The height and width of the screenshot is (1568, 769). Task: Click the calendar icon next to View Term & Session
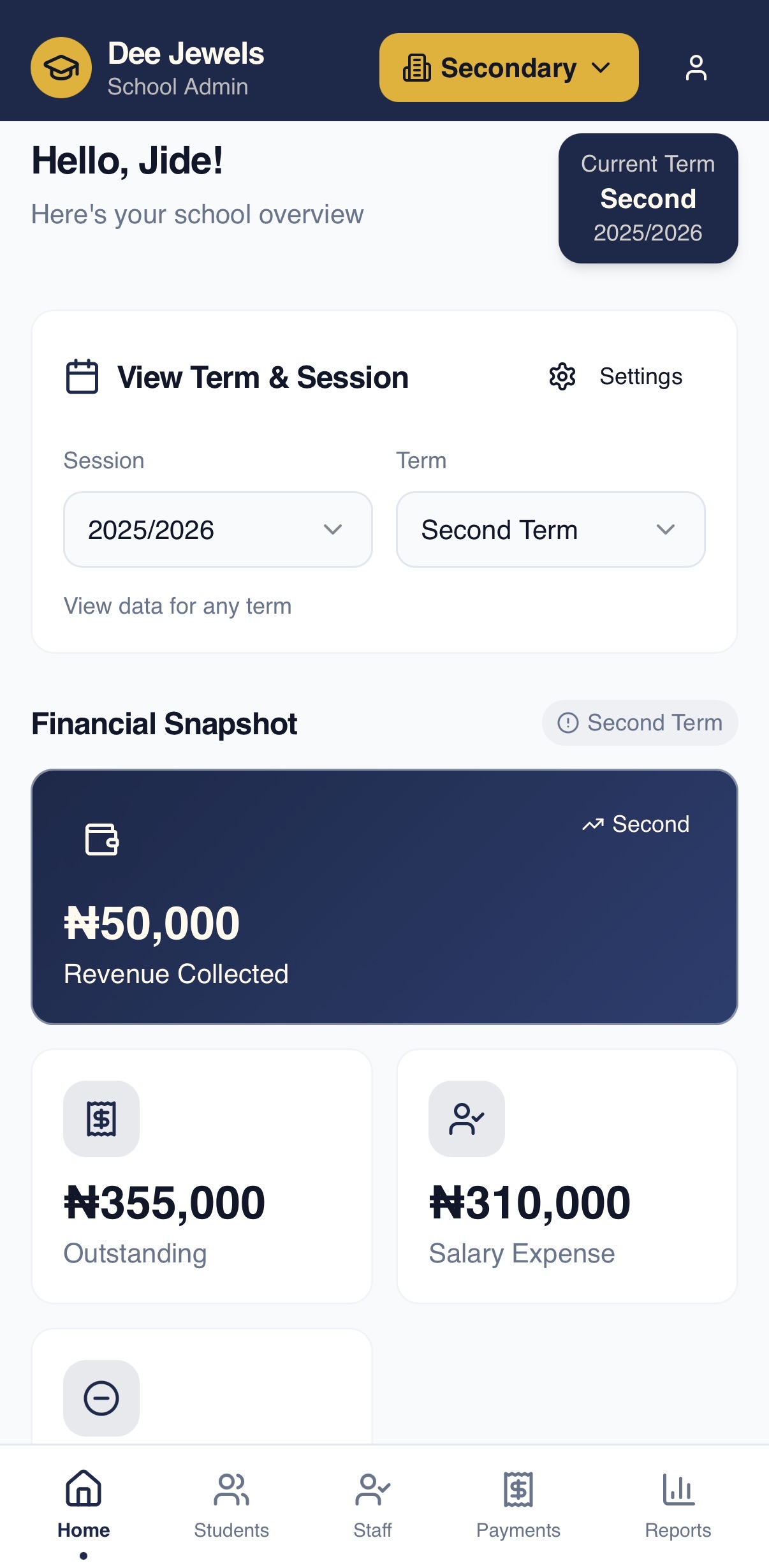click(81, 376)
